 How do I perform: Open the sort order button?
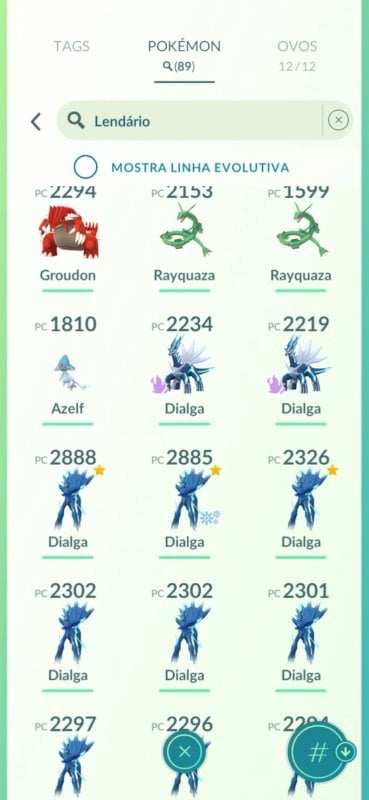click(322, 752)
